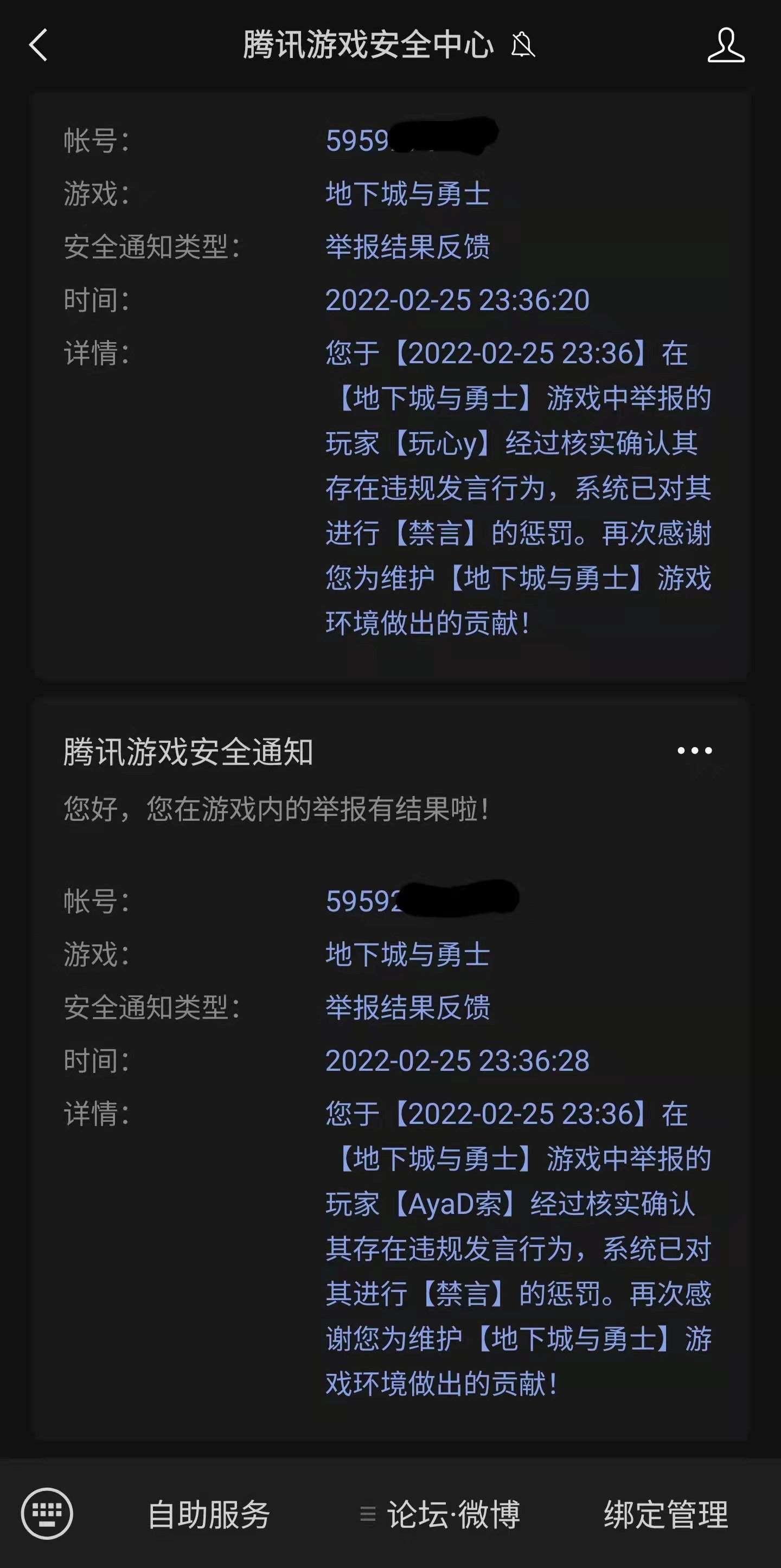Image resolution: width=781 pixels, height=1568 pixels.
Task: Open the account profile icon
Action: [725, 45]
